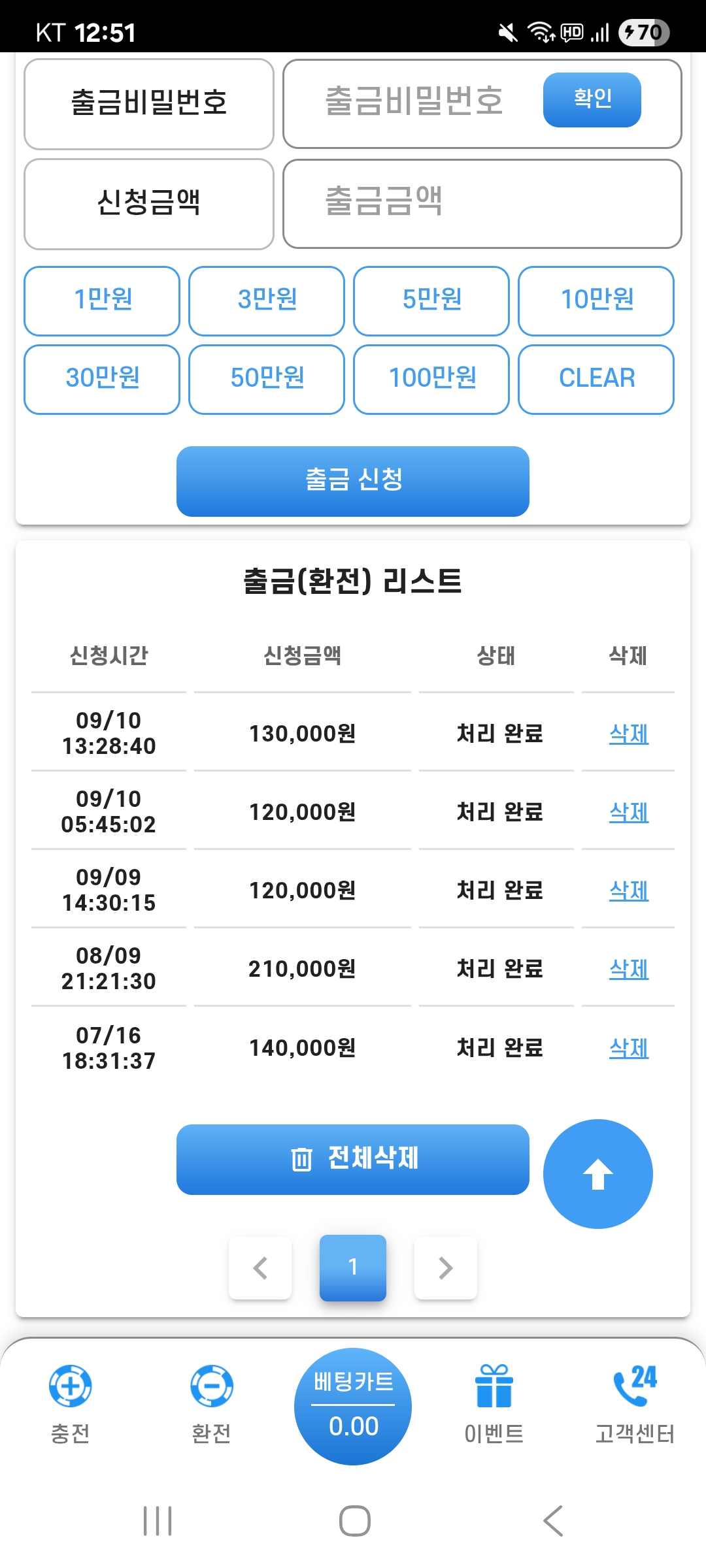The height and width of the screenshot is (1568, 706).
Task: Add 30만원 to the amount
Action: [x=102, y=379]
